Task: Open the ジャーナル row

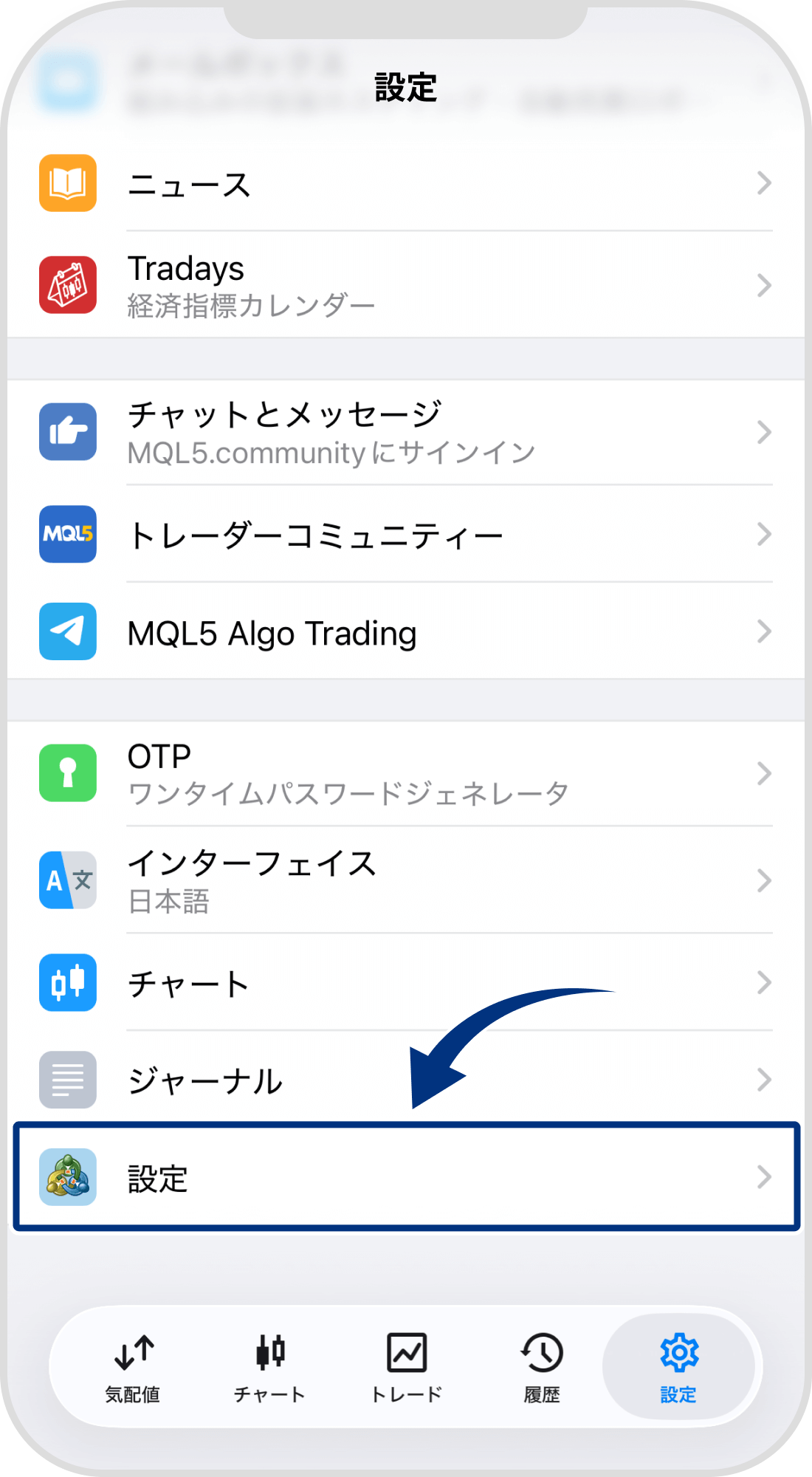Action: (x=406, y=1080)
